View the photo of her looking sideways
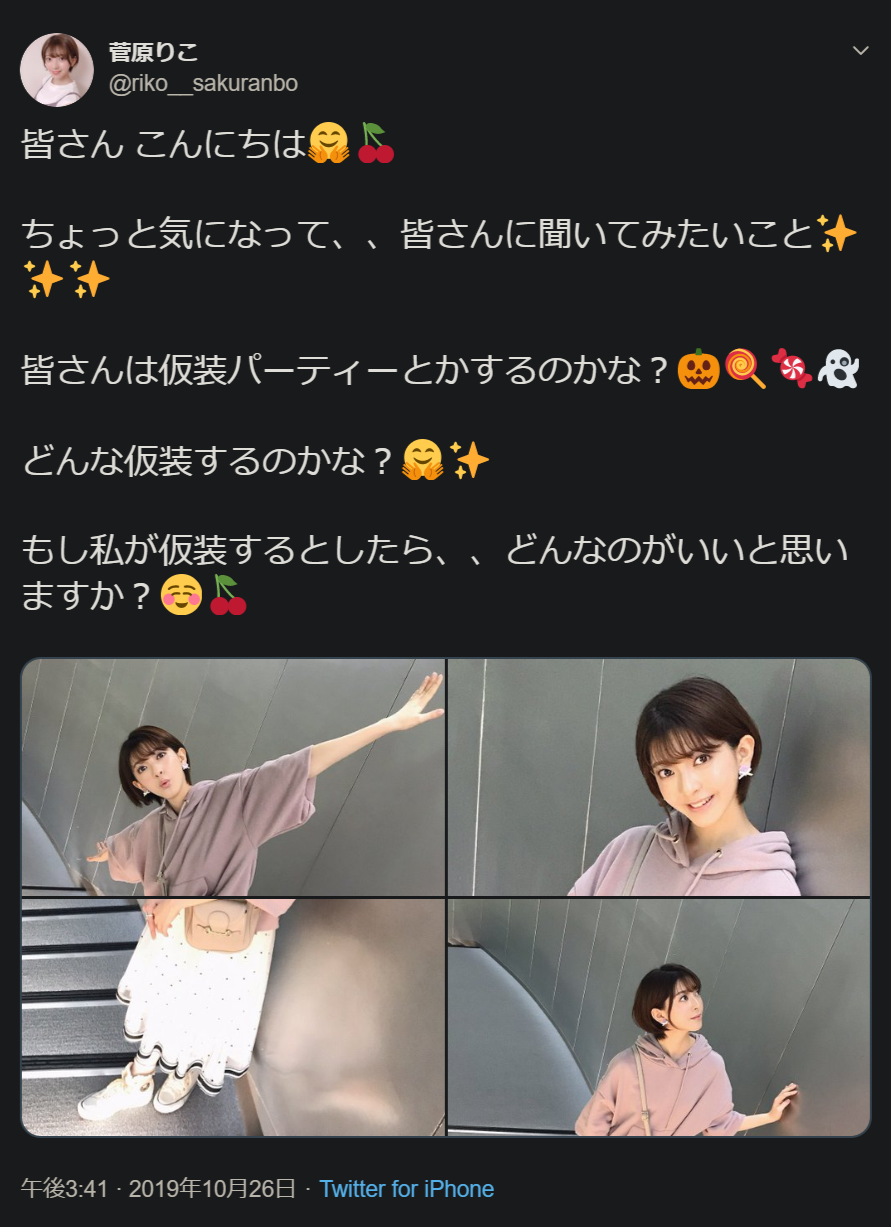 pos(659,1017)
